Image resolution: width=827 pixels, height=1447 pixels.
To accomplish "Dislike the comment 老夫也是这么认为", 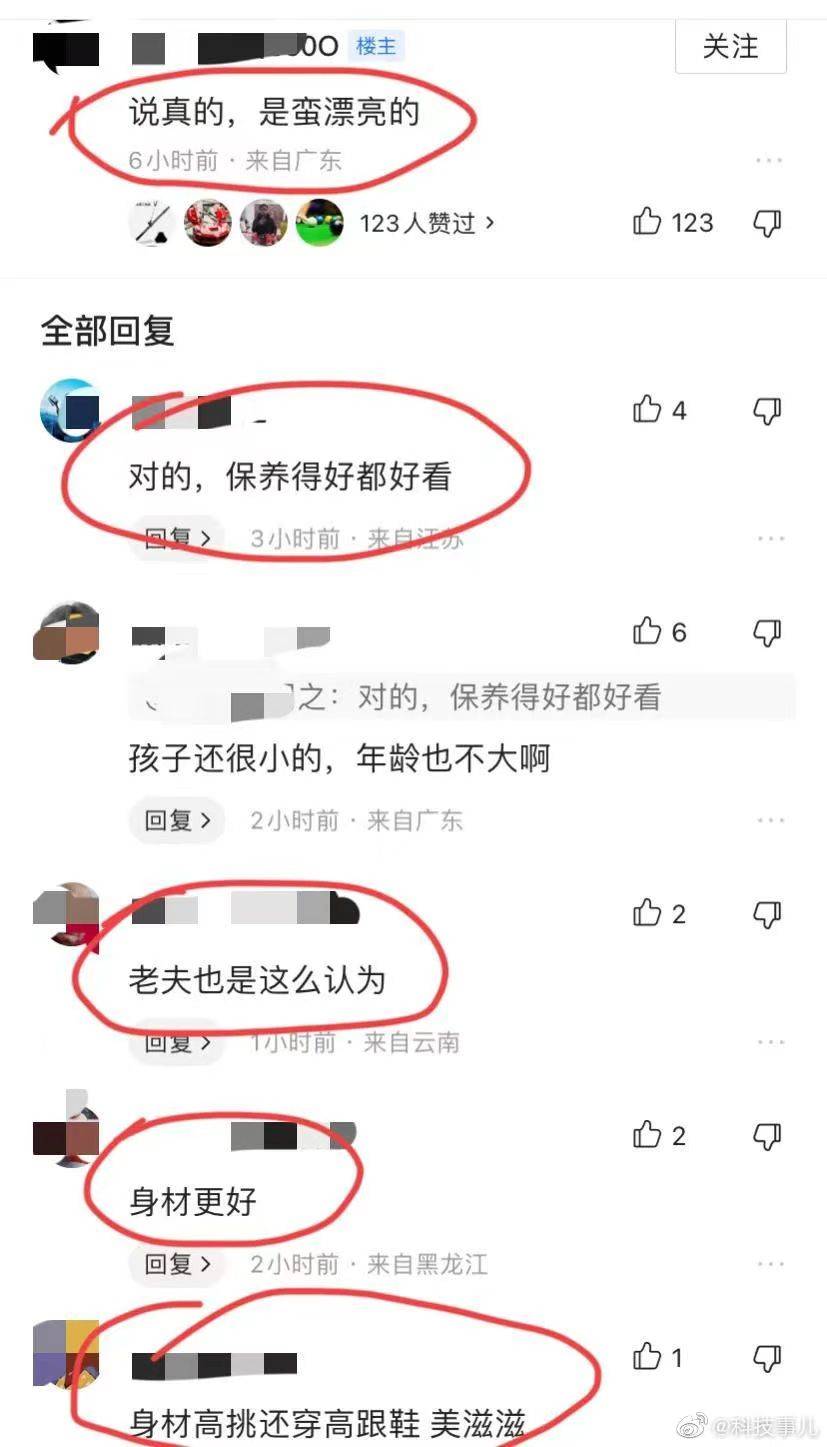I will coord(767,914).
